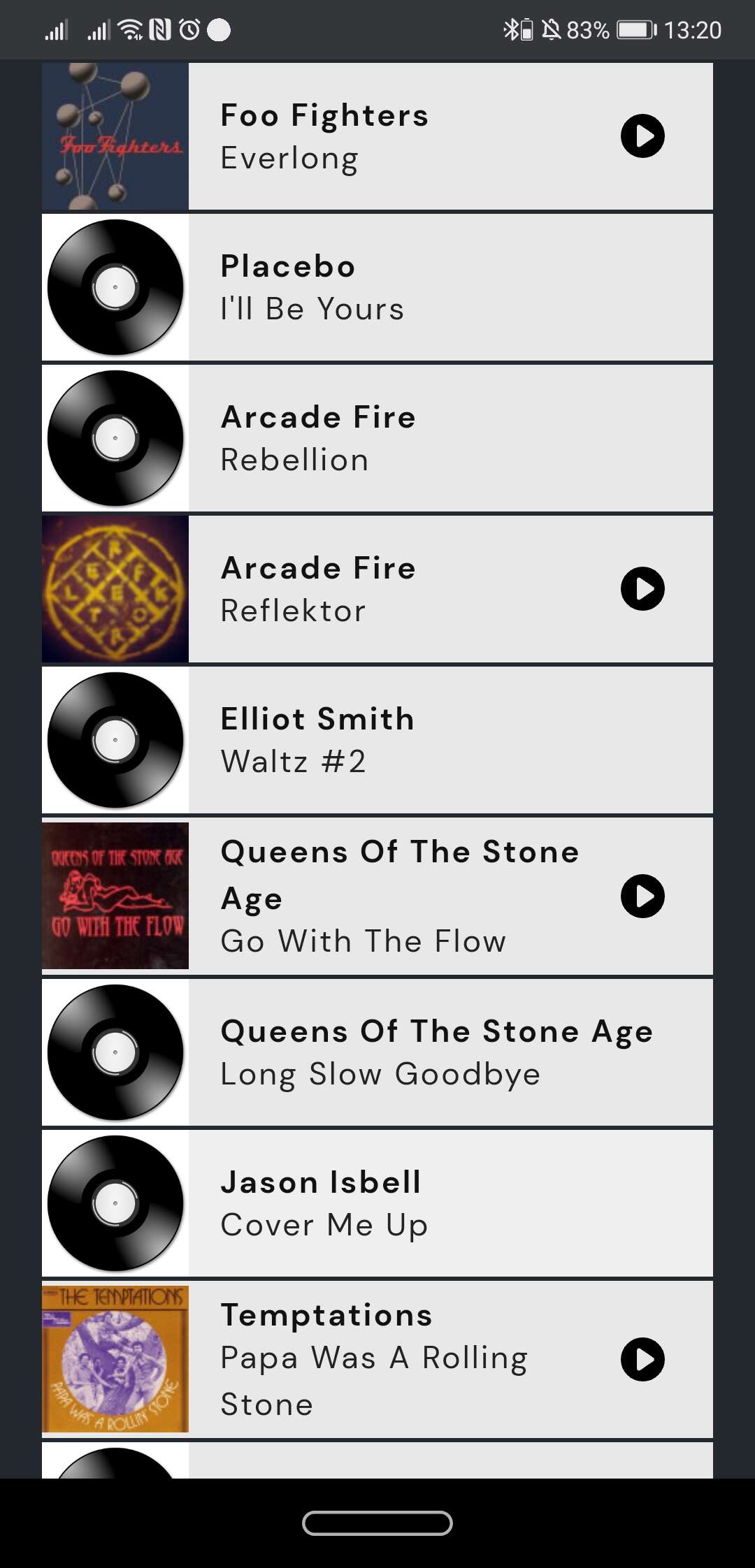Select the Elliot Smith Waltz #2 row
The image size is (755, 1568).
tap(377, 740)
